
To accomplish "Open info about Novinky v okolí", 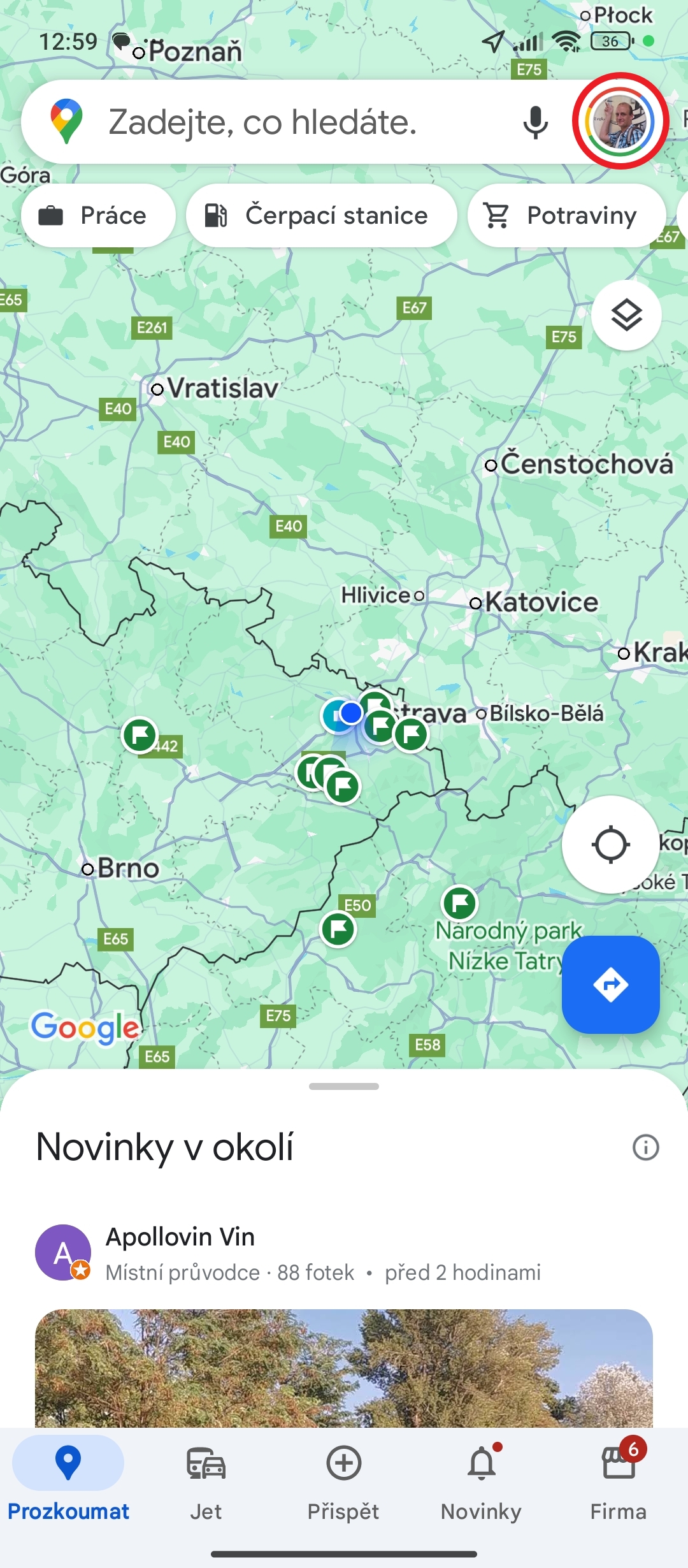I will click(x=645, y=1147).
